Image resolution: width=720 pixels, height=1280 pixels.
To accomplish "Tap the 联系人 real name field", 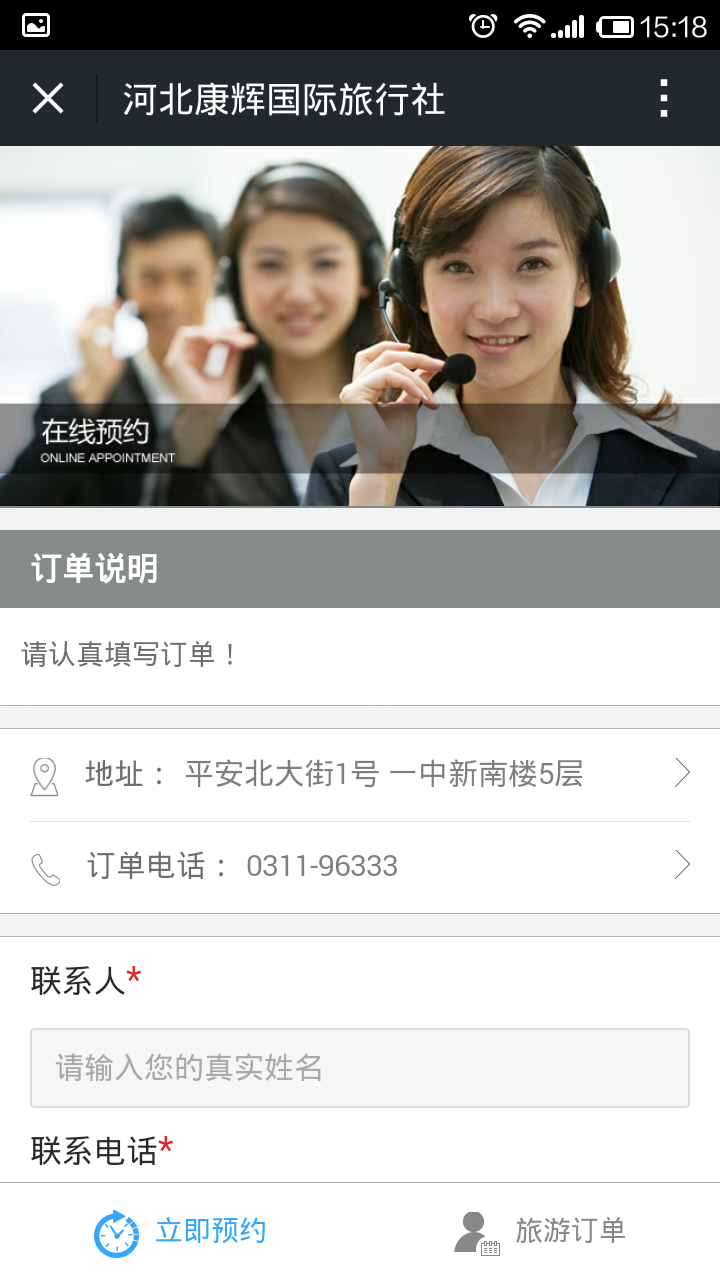I will click(x=360, y=1068).
